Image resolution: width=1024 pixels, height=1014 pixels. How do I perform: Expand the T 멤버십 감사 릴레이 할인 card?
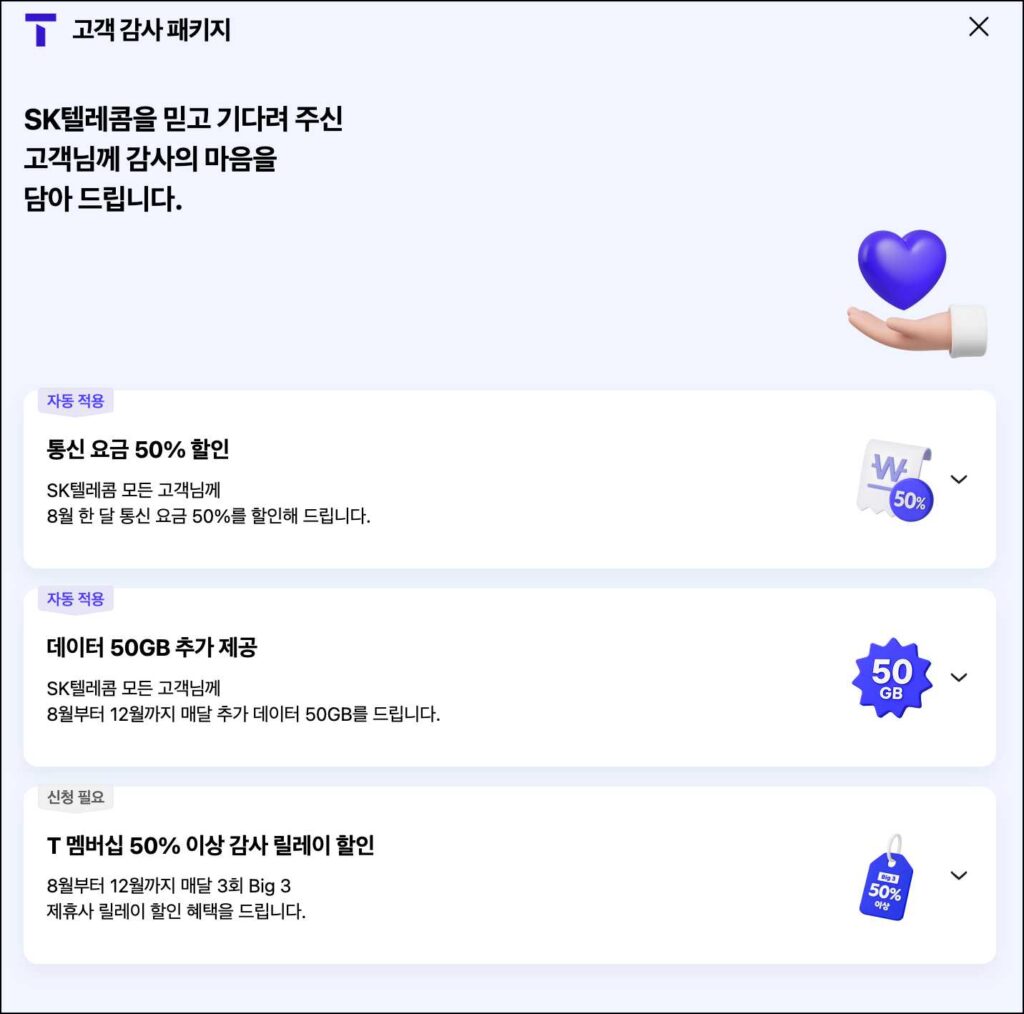[x=958, y=875]
